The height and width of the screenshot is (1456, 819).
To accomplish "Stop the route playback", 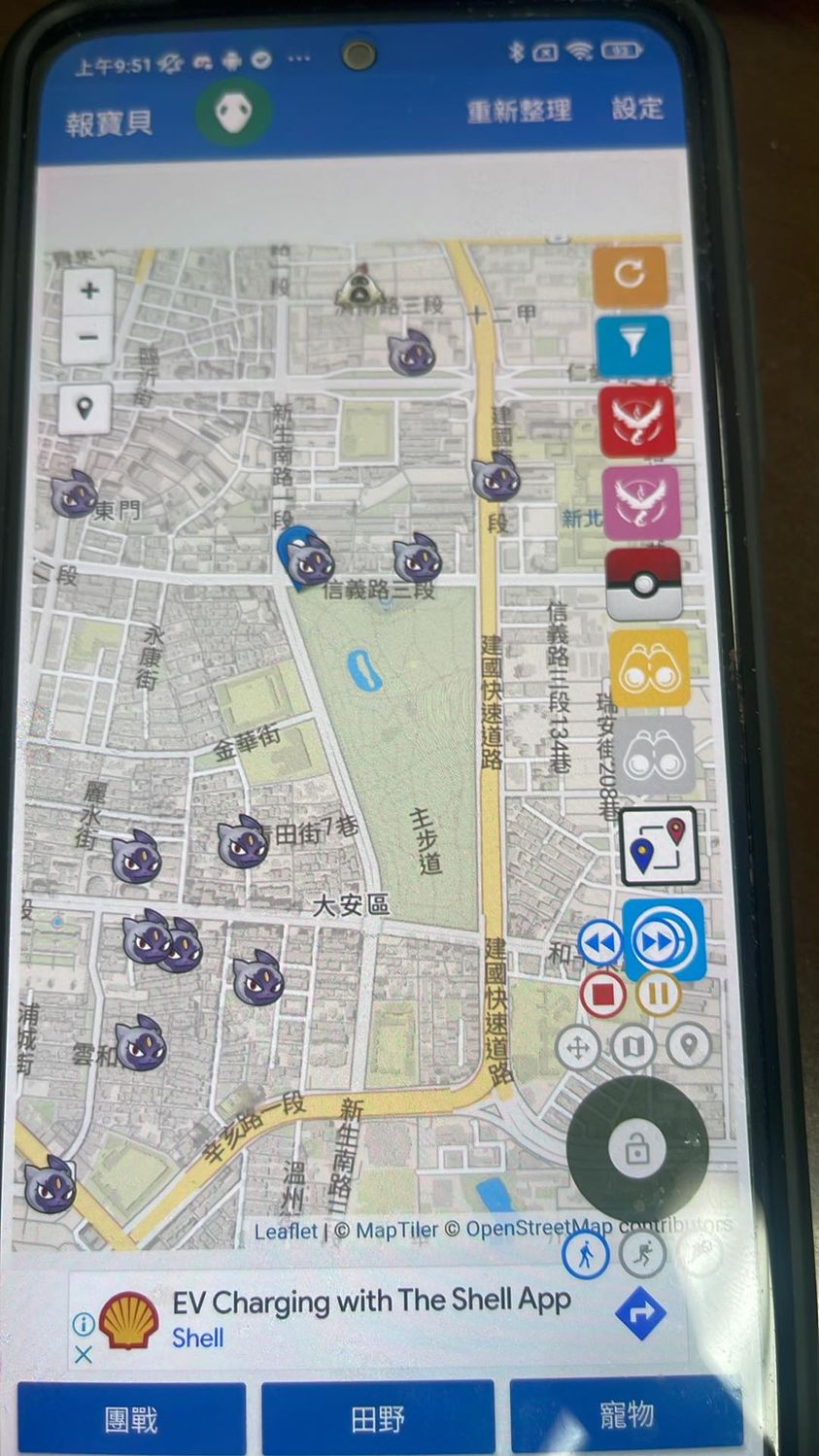I will (602, 995).
